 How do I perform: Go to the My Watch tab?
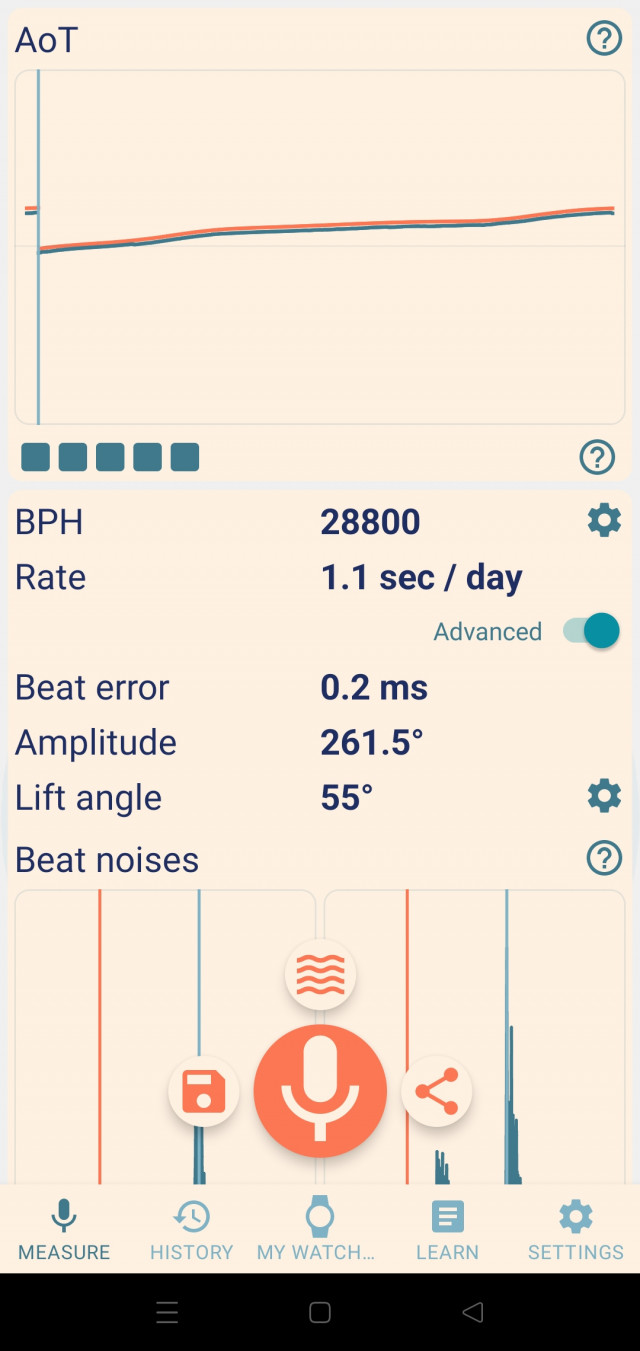[319, 1230]
